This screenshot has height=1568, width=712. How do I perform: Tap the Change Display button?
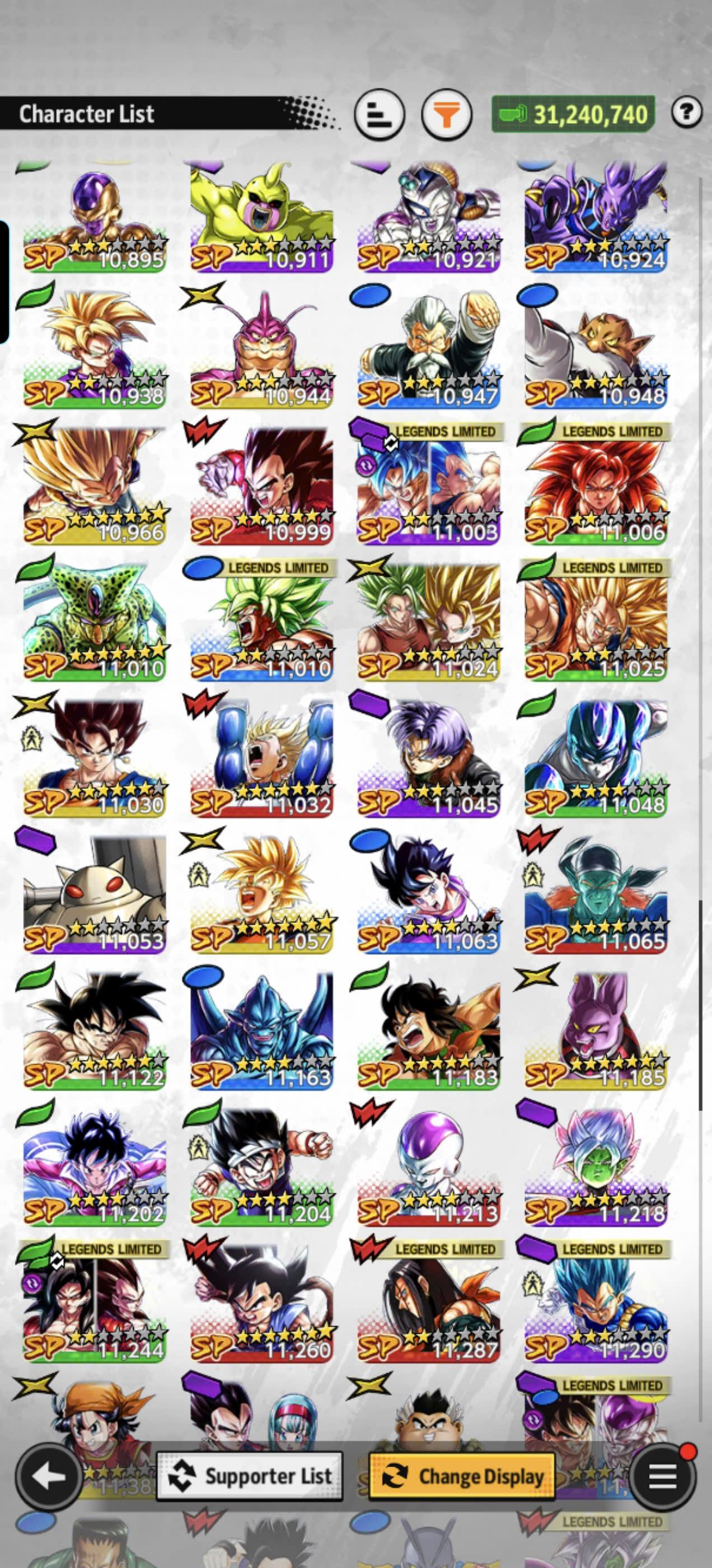[462, 1476]
